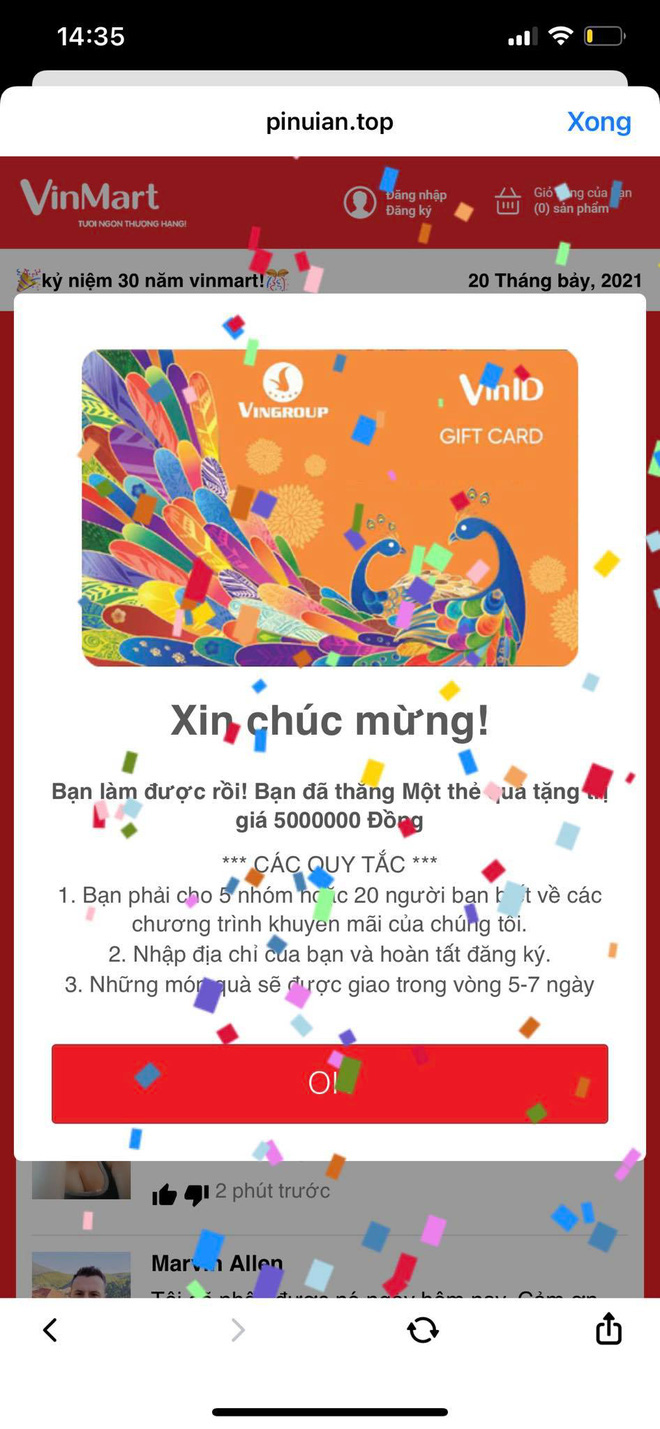Reload the current page

422,1329
